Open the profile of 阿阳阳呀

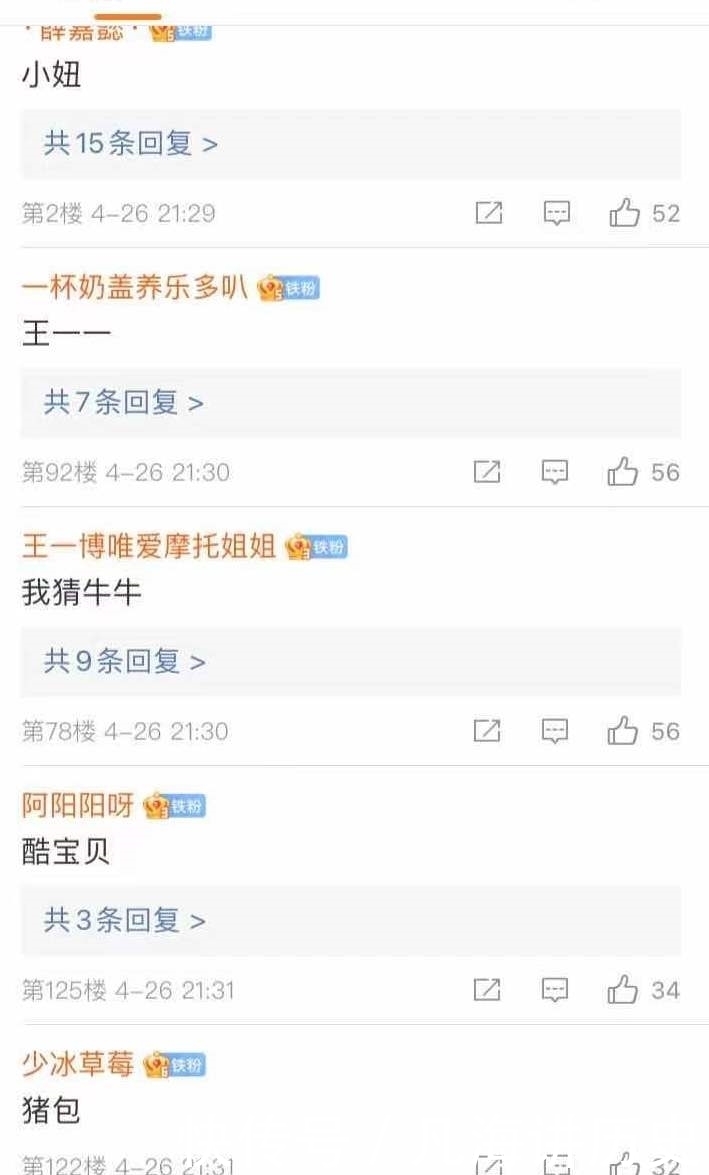[78, 805]
